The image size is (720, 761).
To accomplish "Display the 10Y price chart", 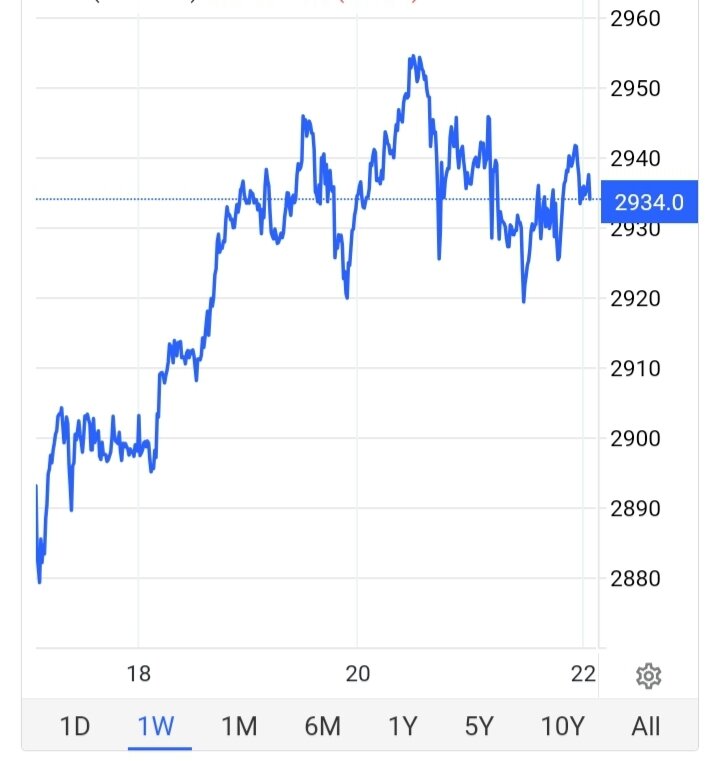I will coord(561,726).
